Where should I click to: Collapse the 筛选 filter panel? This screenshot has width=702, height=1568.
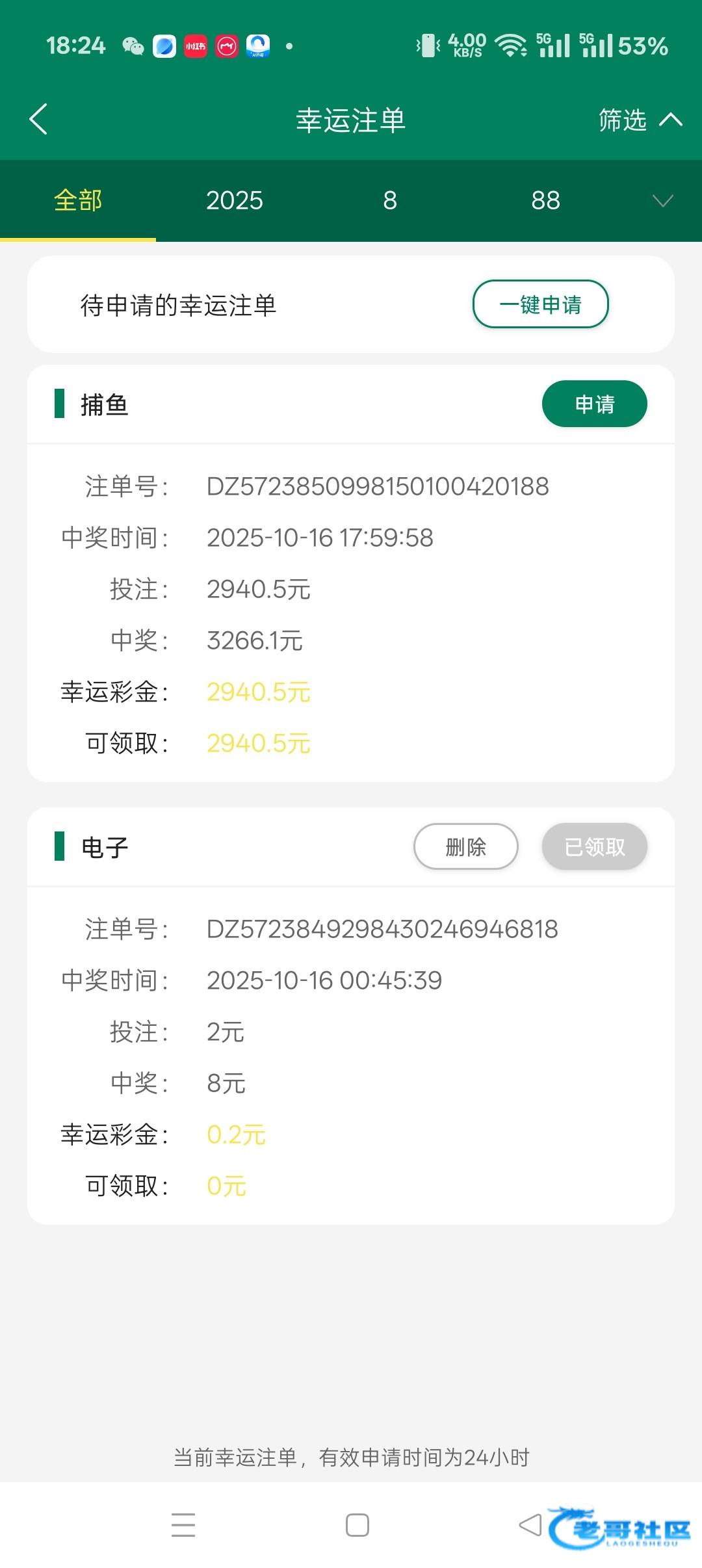(x=640, y=120)
